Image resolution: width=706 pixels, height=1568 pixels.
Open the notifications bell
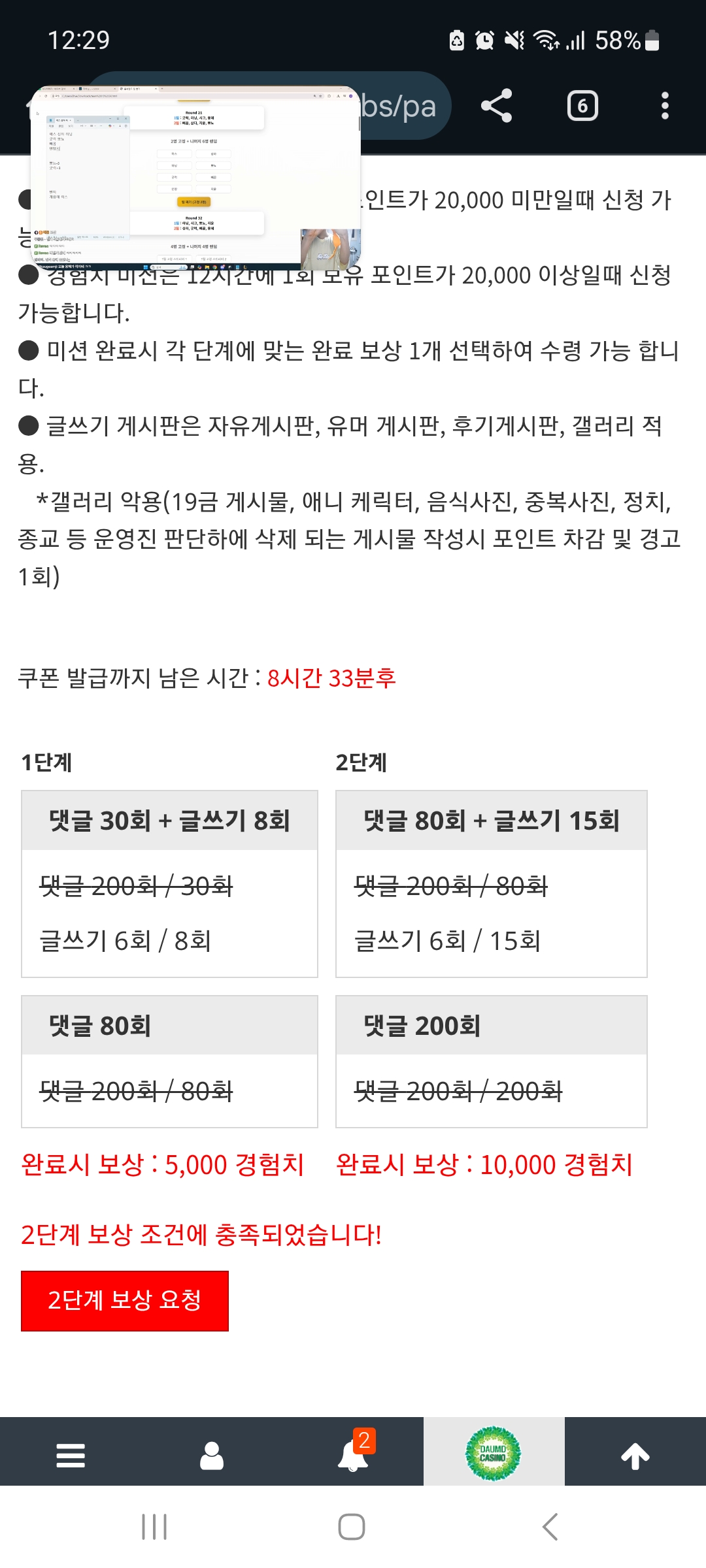tap(353, 1456)
